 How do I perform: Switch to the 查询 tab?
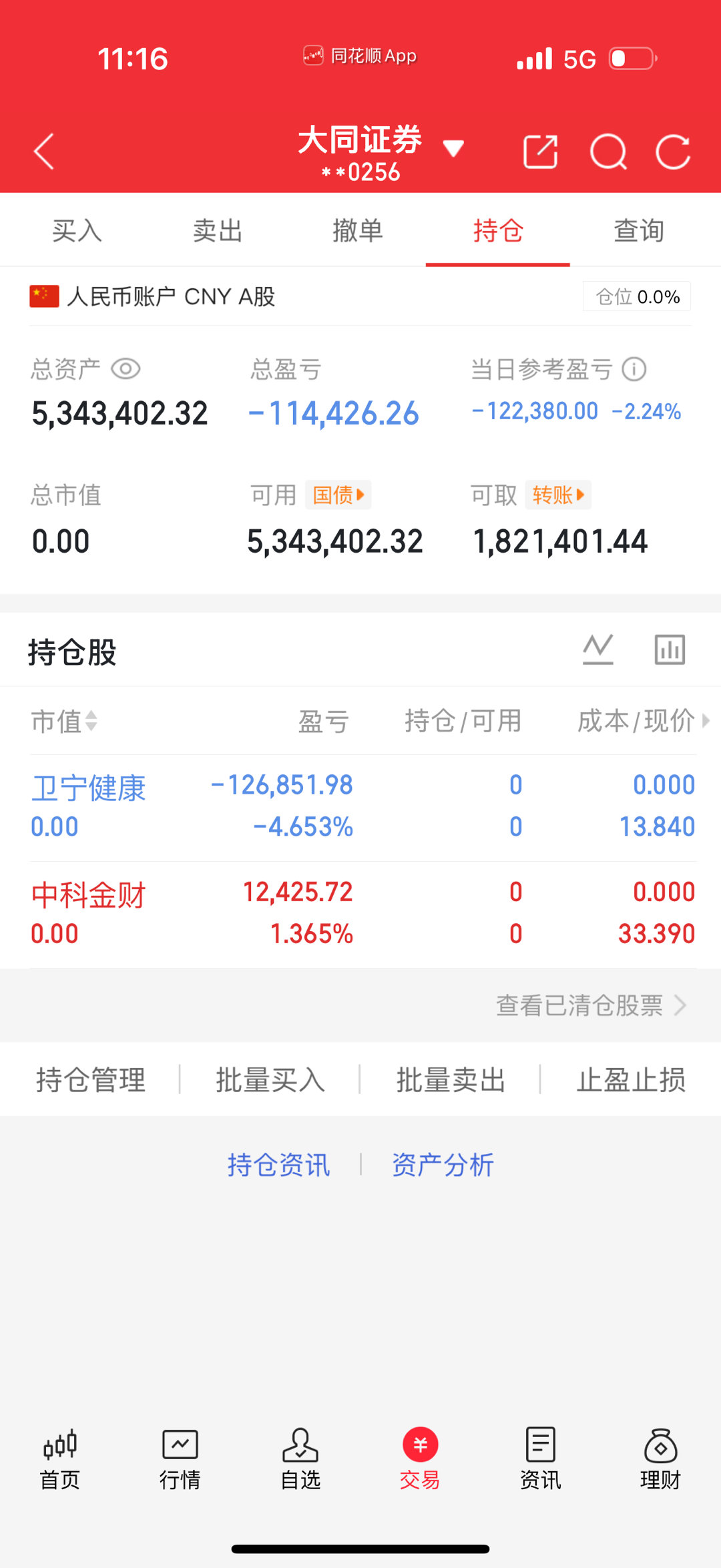[x=638, y=230]
